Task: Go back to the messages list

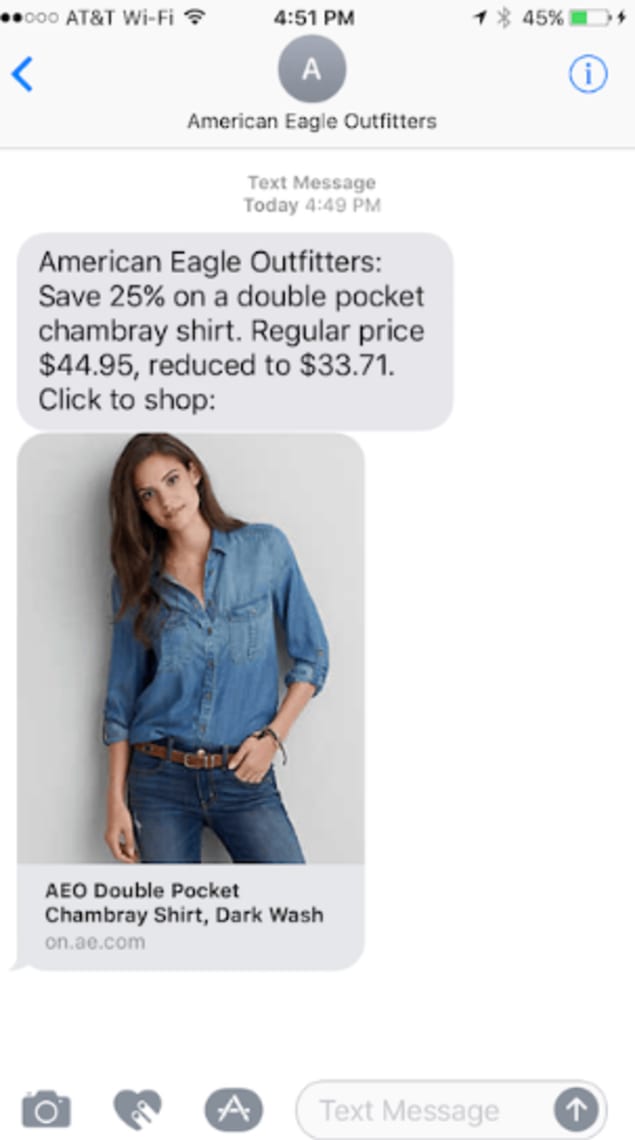Action: (x=22, y=74)
